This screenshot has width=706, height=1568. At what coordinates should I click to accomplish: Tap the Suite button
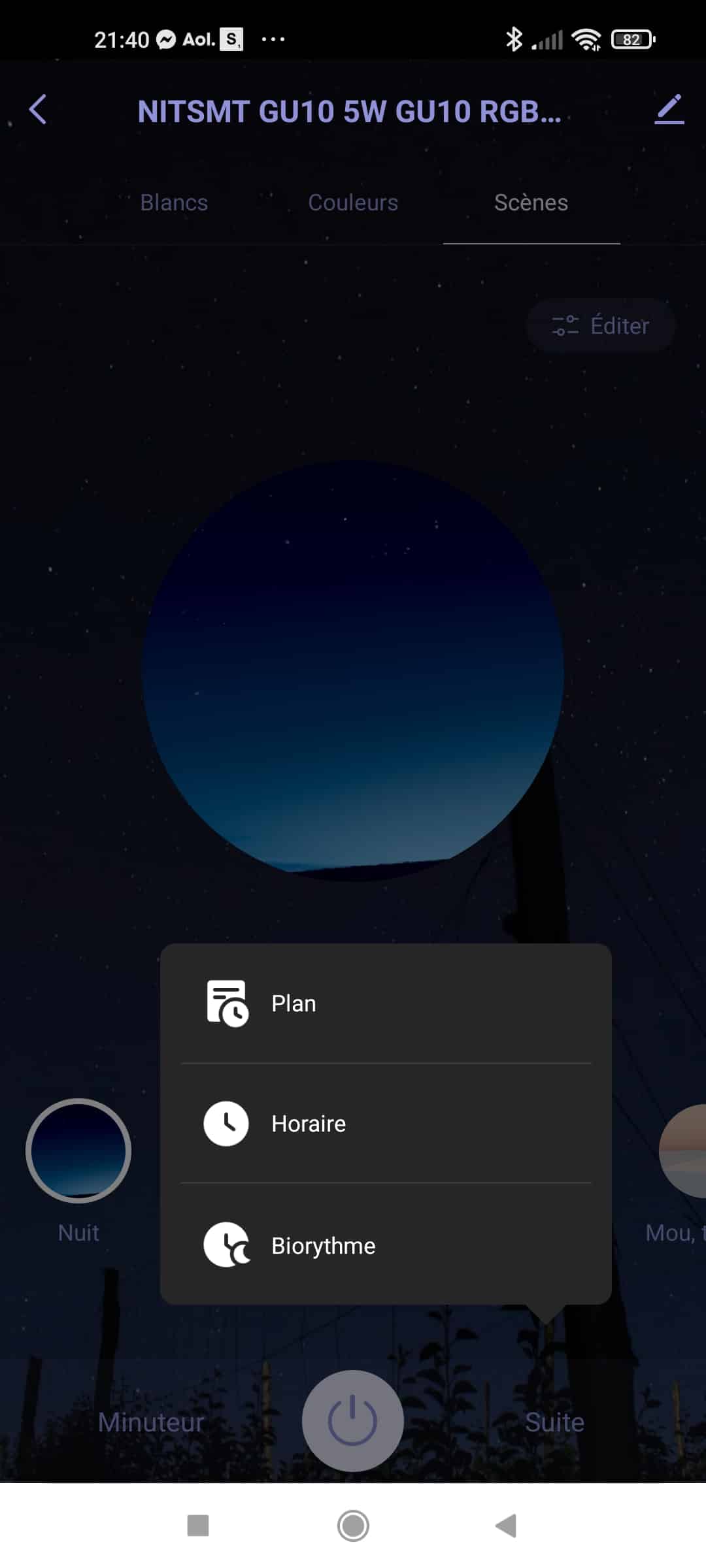[554, 1422]
